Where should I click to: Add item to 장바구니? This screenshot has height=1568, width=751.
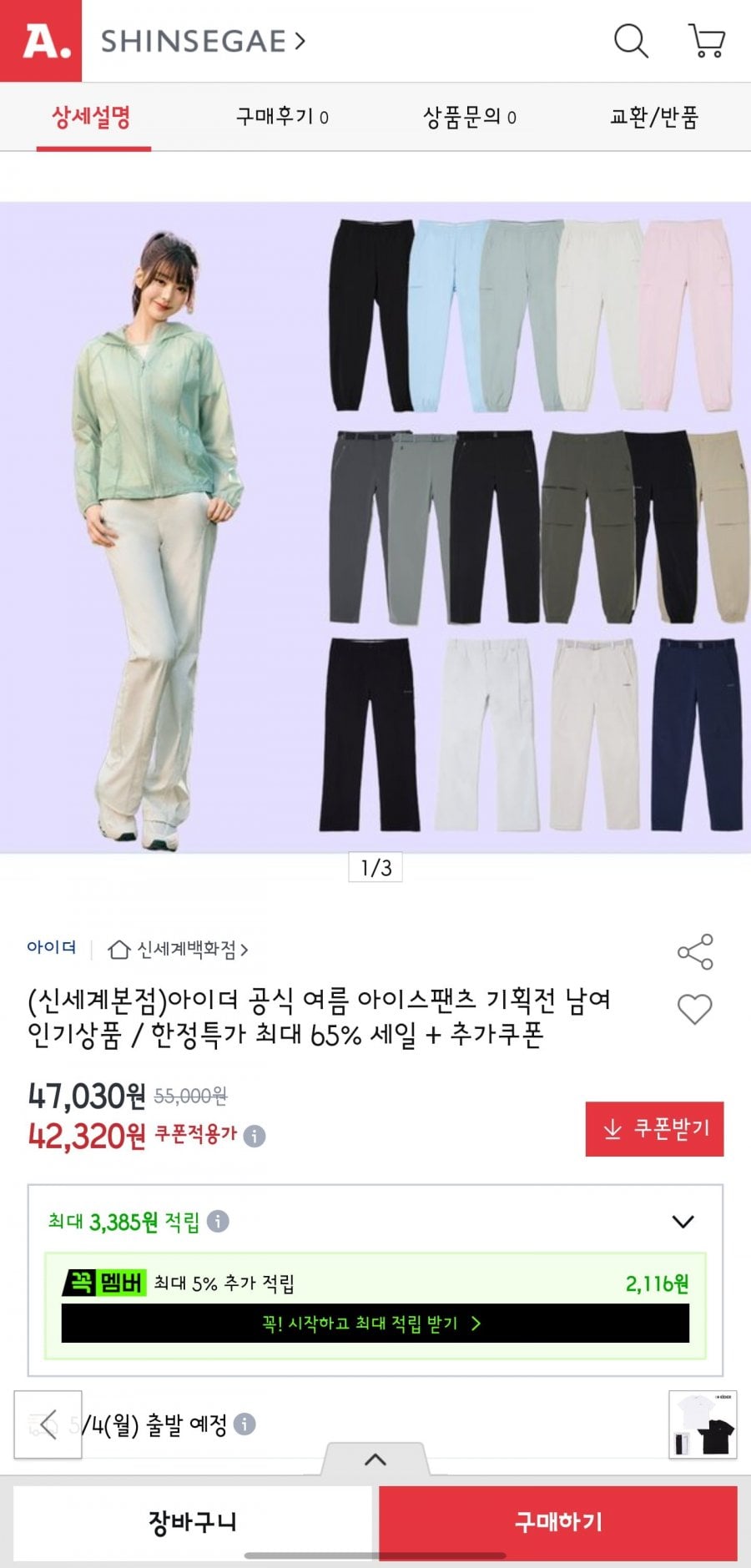[x=193, y=1522]
